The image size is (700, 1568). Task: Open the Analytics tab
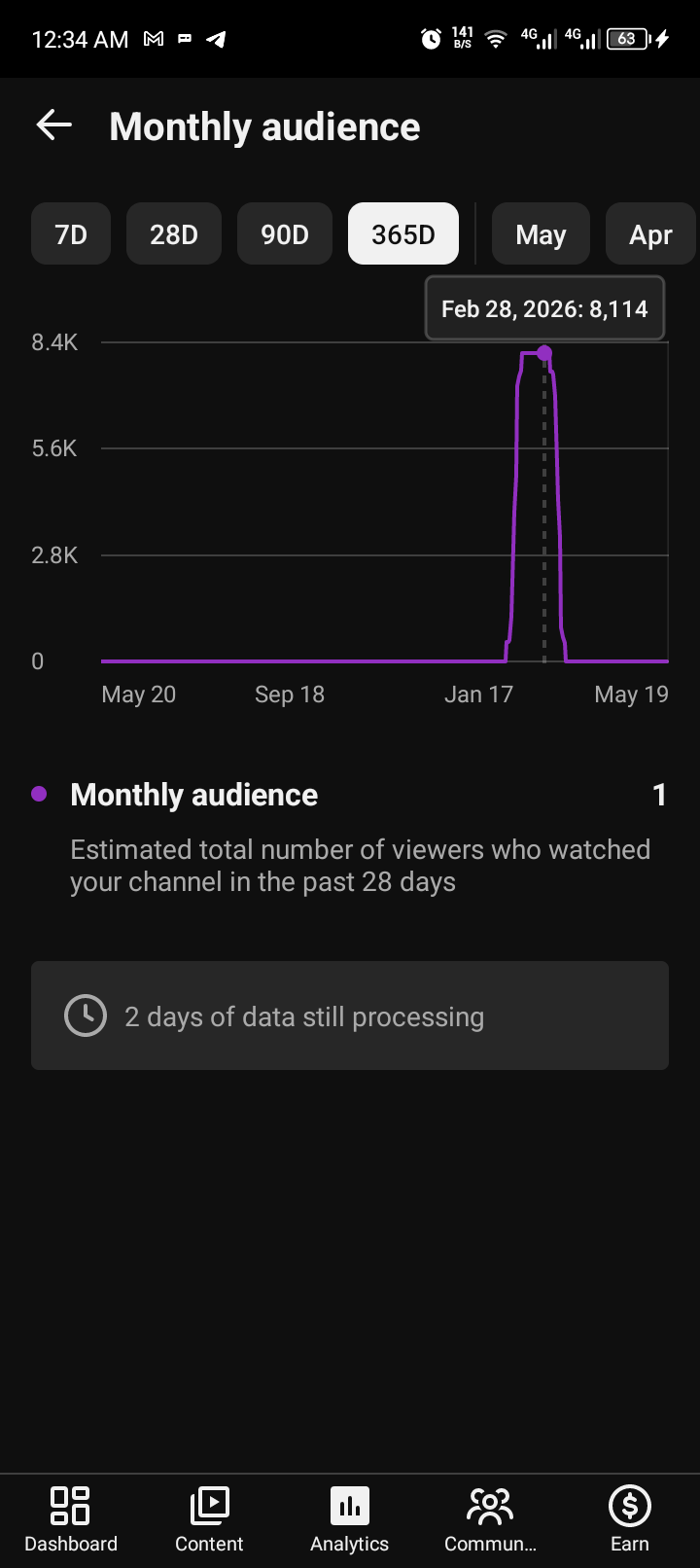[x=349, y=1520]
